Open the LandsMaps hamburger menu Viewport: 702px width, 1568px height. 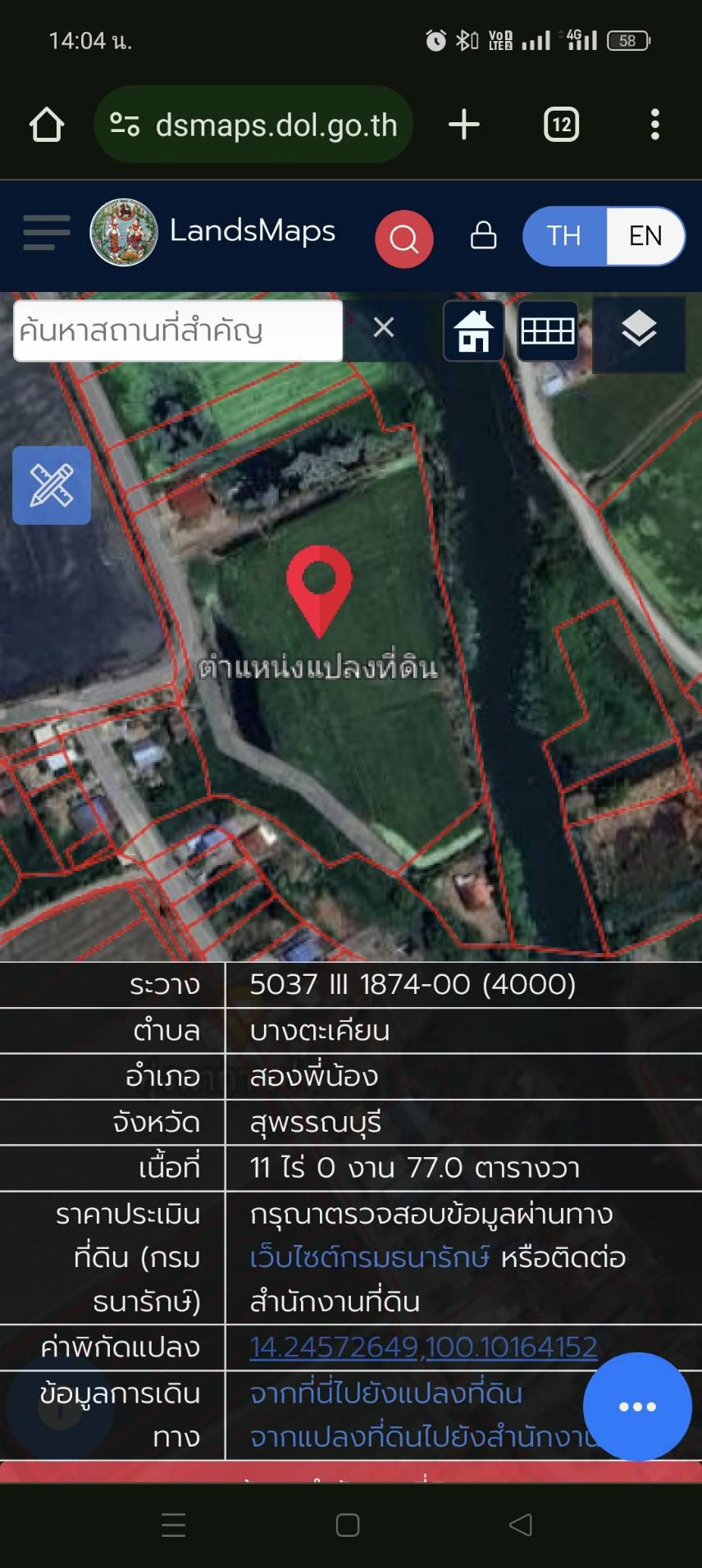(47, 233)
